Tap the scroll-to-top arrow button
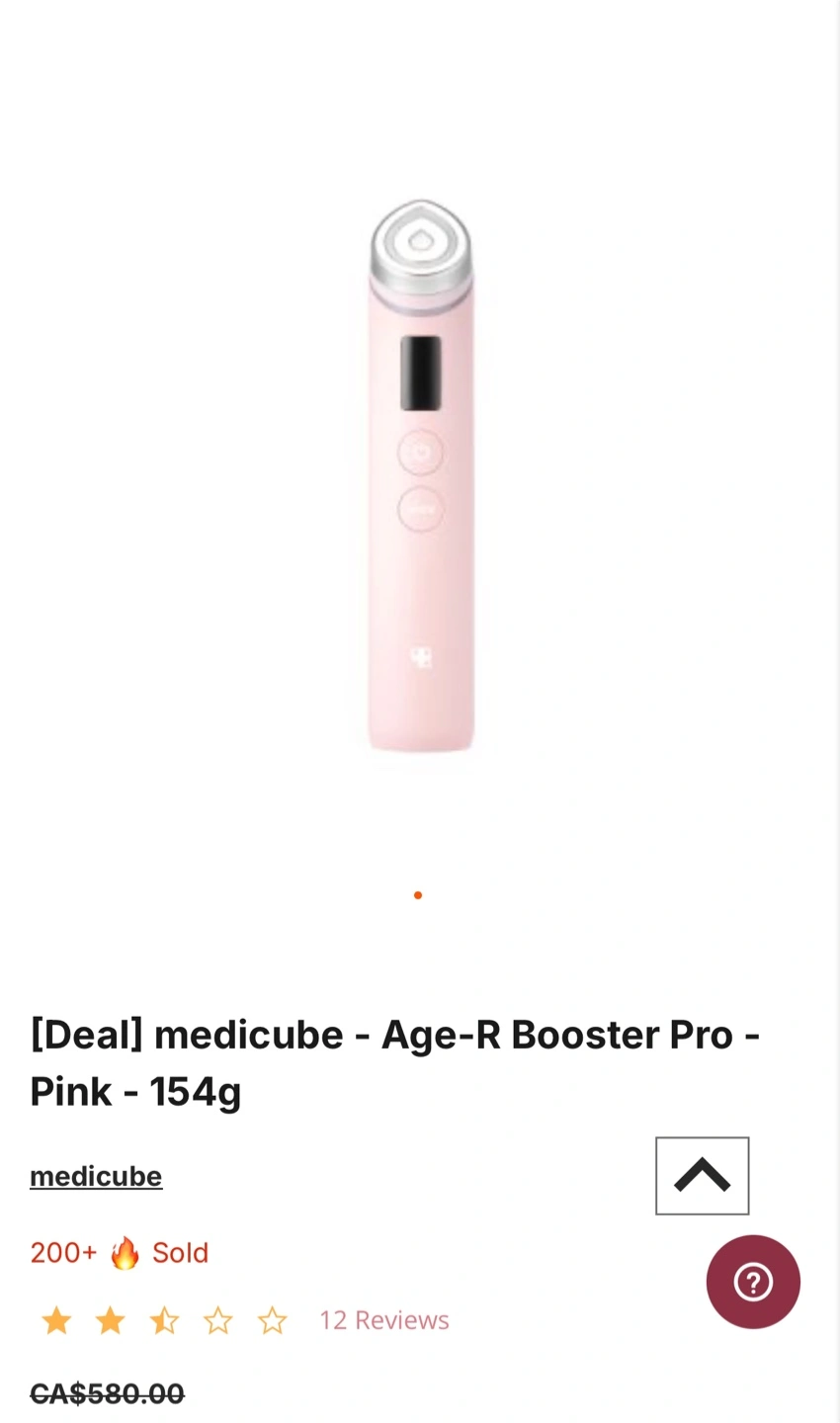 point(702,1176)
